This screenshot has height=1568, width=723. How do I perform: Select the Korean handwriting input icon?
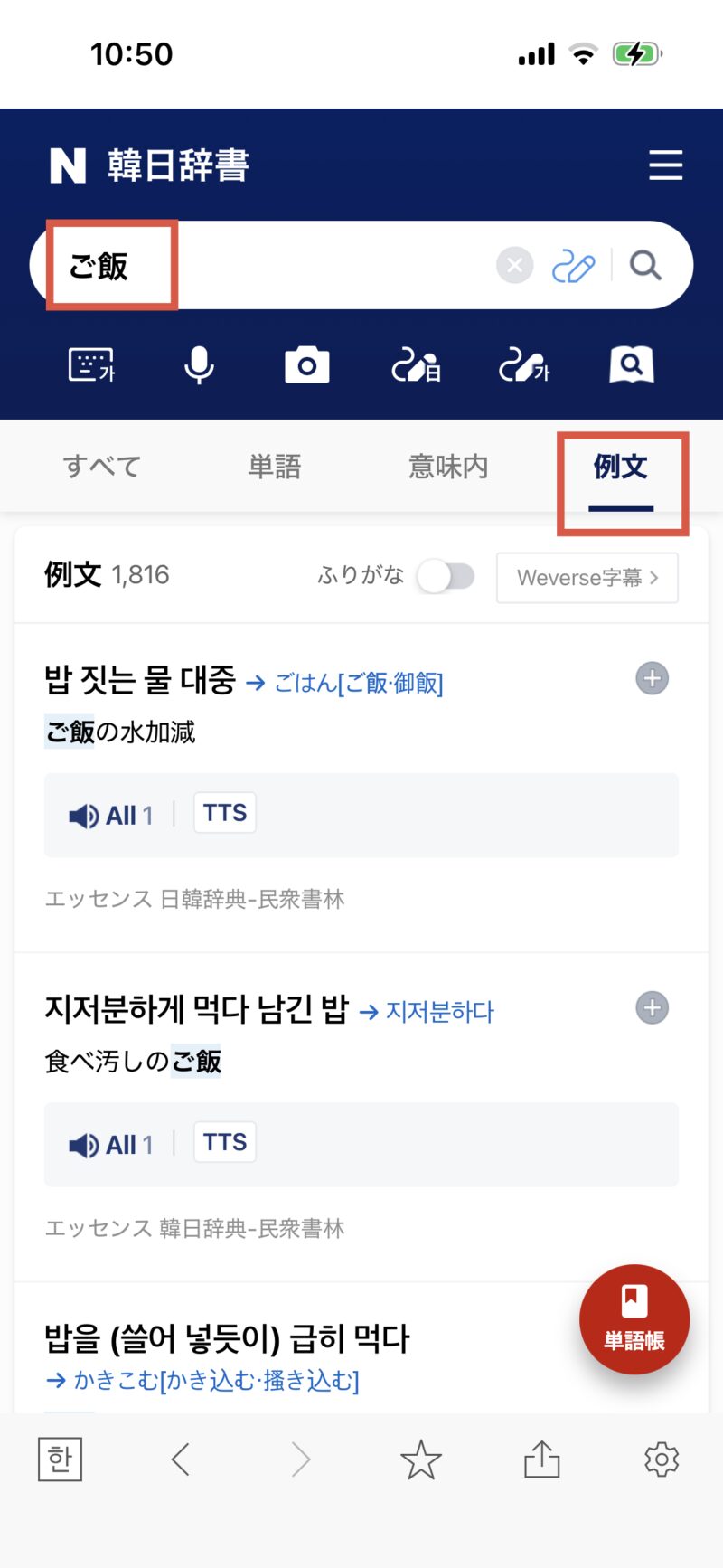point(523,365)
